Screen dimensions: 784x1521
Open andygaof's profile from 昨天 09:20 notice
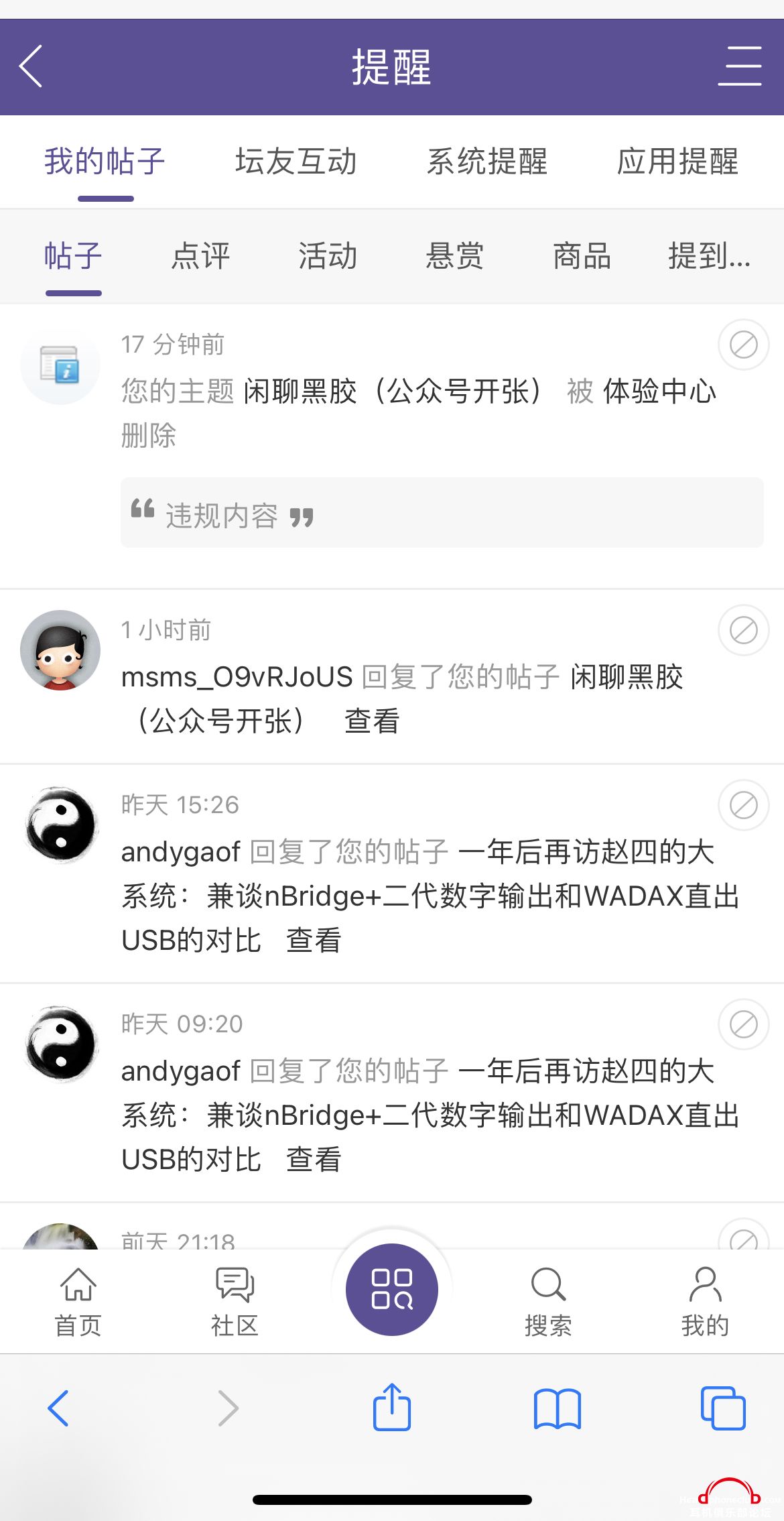tap(61, 1044)
